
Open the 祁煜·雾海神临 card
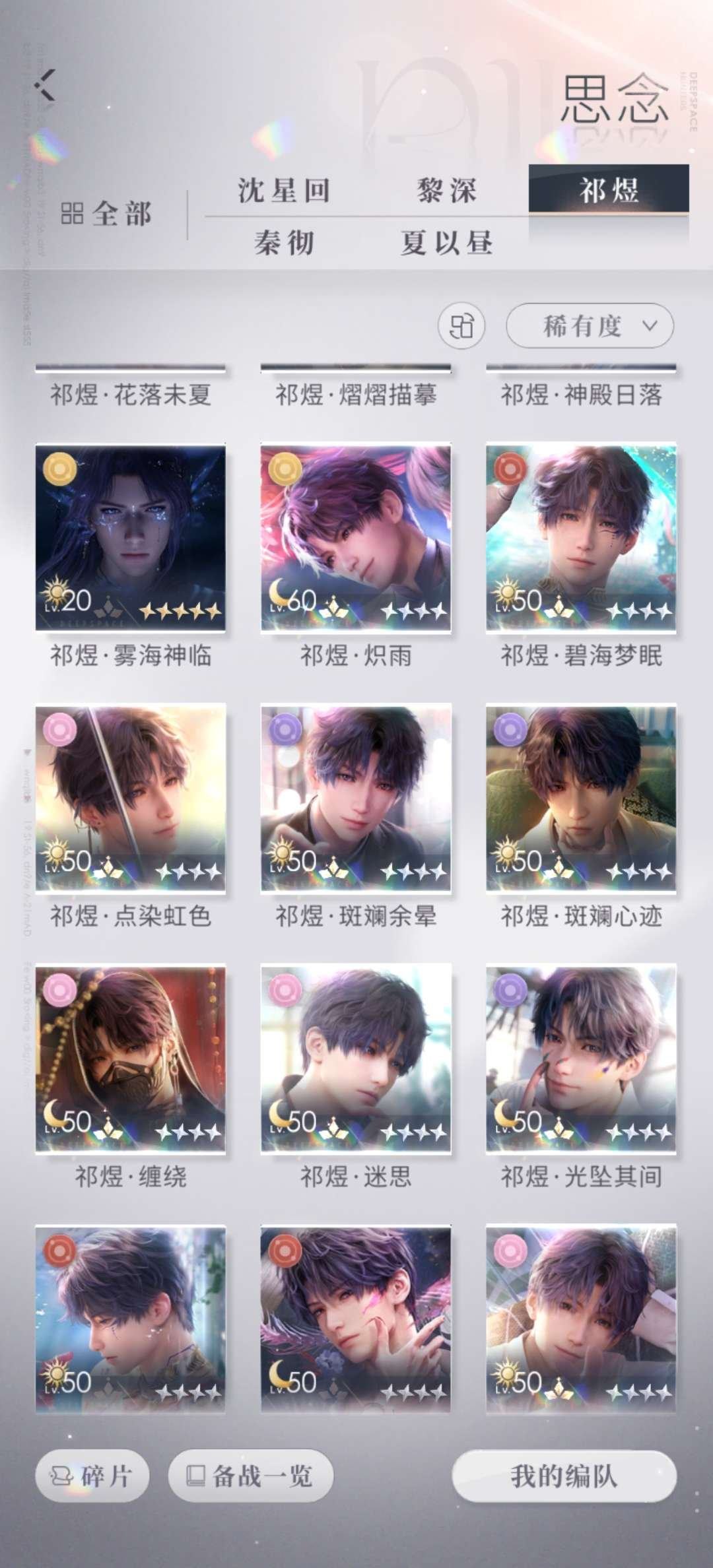[x=131, y=538]
